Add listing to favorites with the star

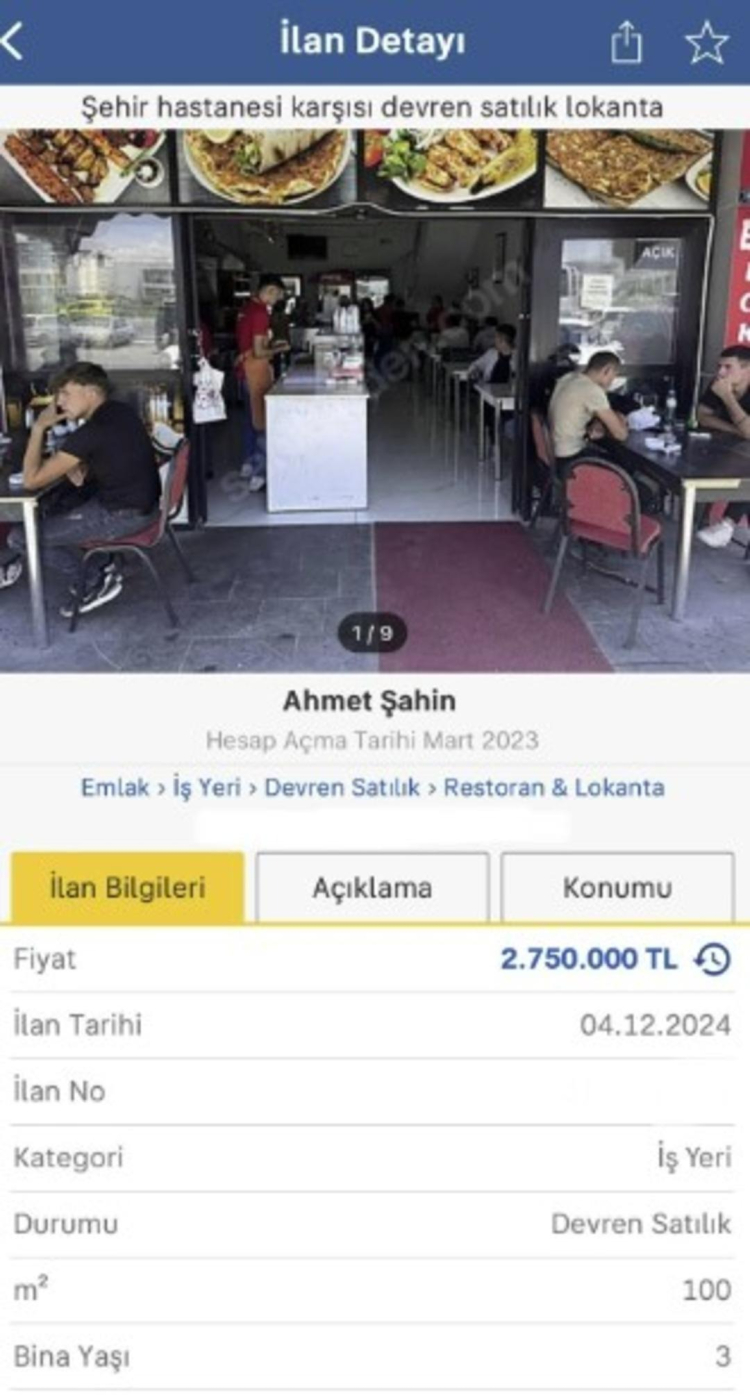coord(706,43)
